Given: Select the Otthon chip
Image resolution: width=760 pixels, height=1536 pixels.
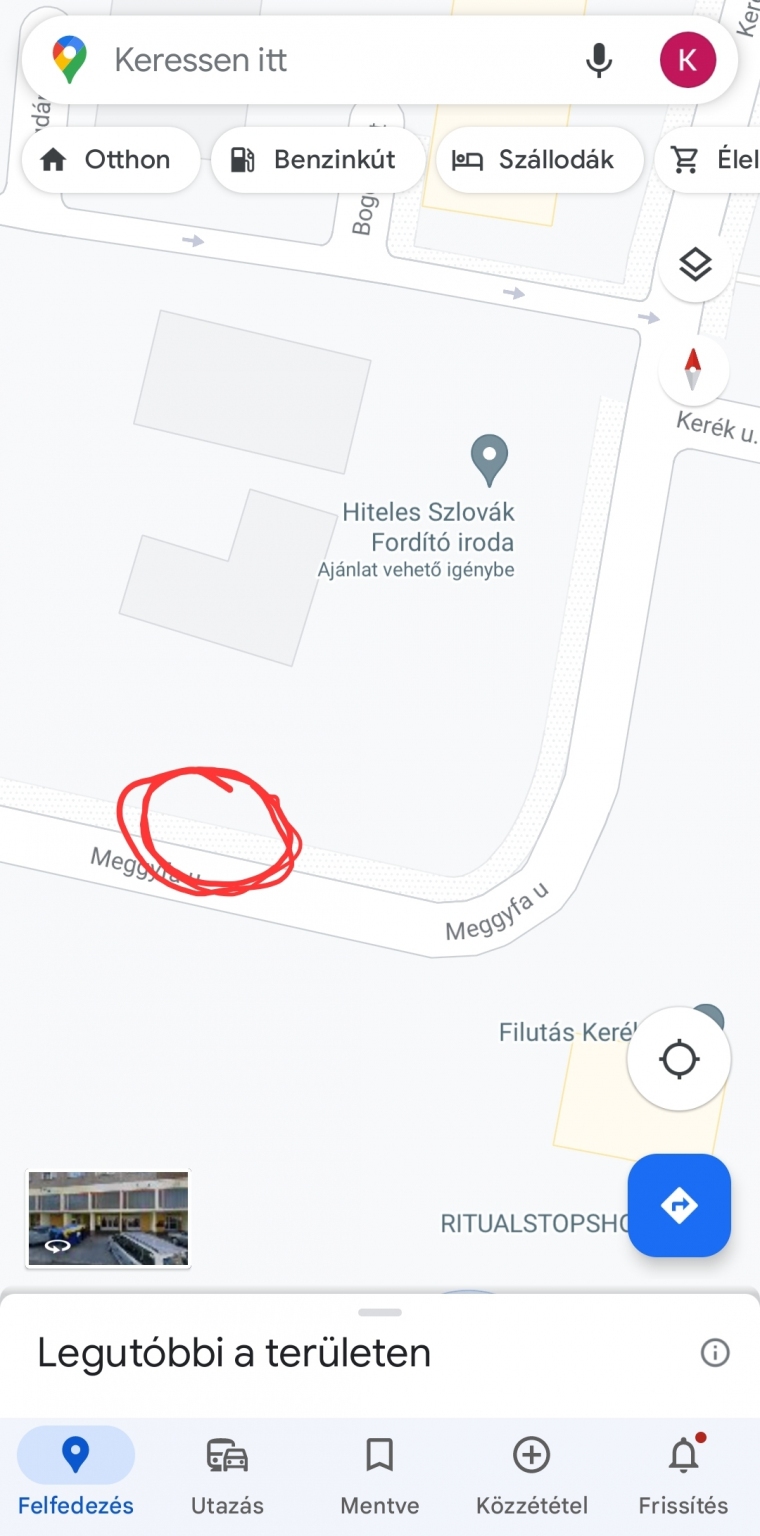Looking at the screenshot, I should pos(110,160).
